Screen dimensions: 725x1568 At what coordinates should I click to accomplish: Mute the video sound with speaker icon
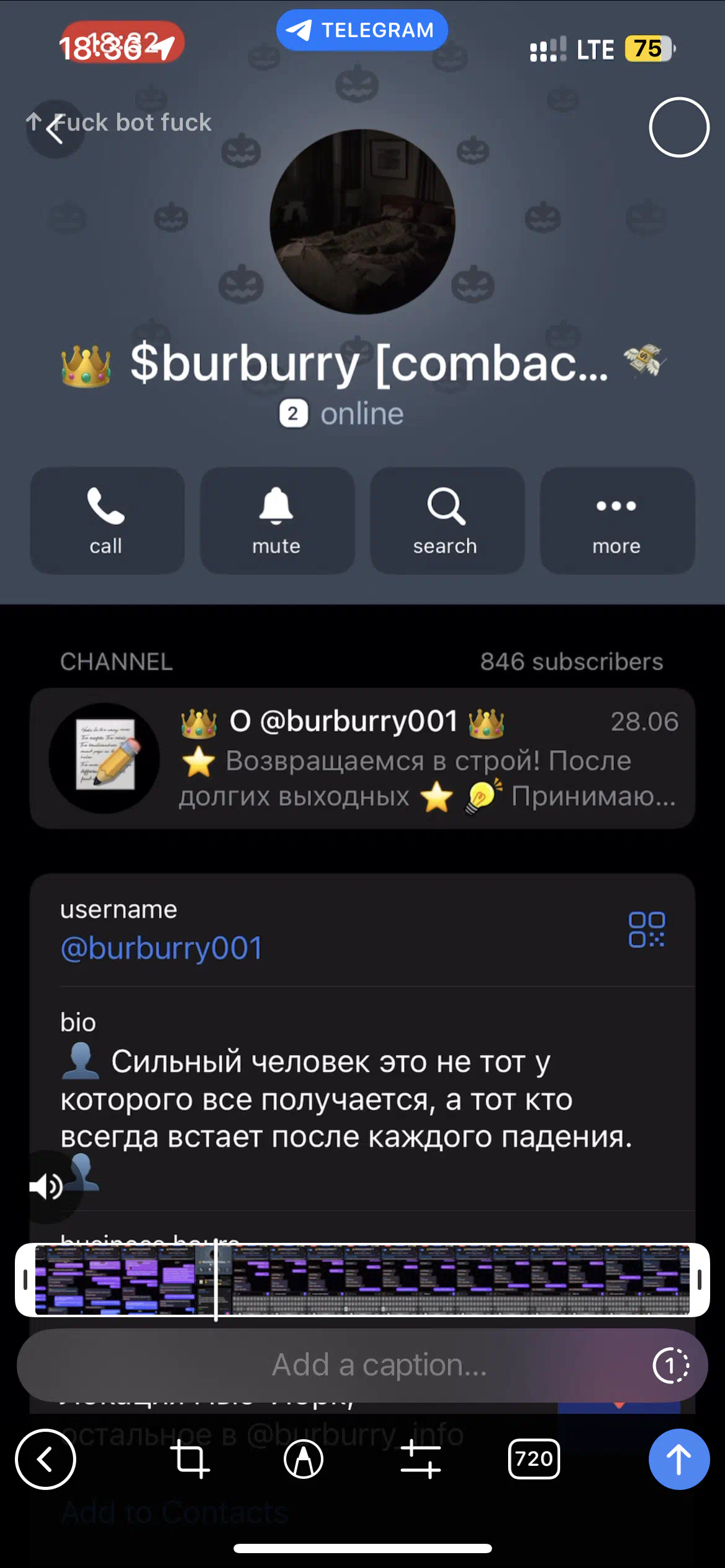coord(47,1187)
